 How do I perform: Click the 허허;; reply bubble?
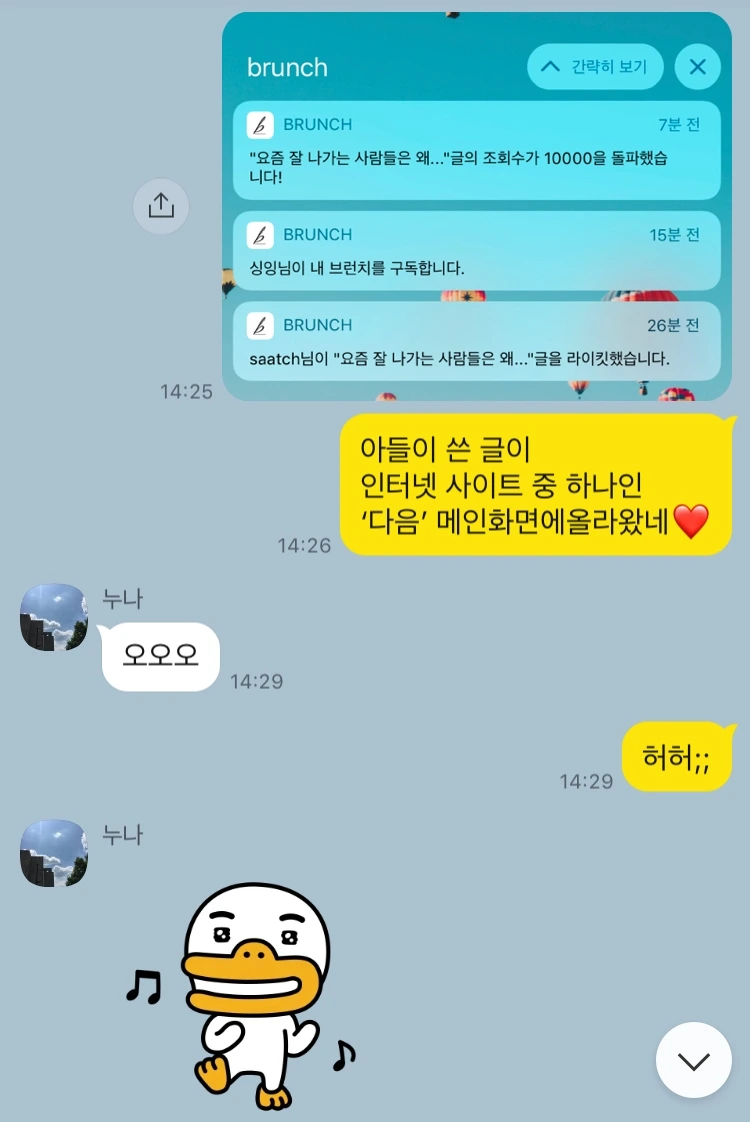tap(679, 757)
